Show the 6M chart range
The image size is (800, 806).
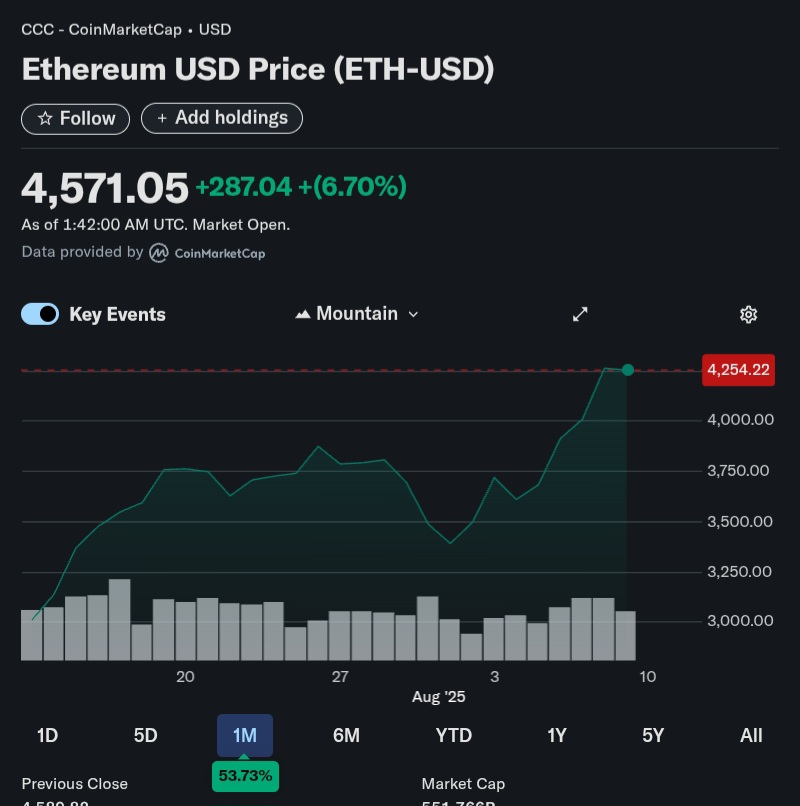(x=346, y=736)
